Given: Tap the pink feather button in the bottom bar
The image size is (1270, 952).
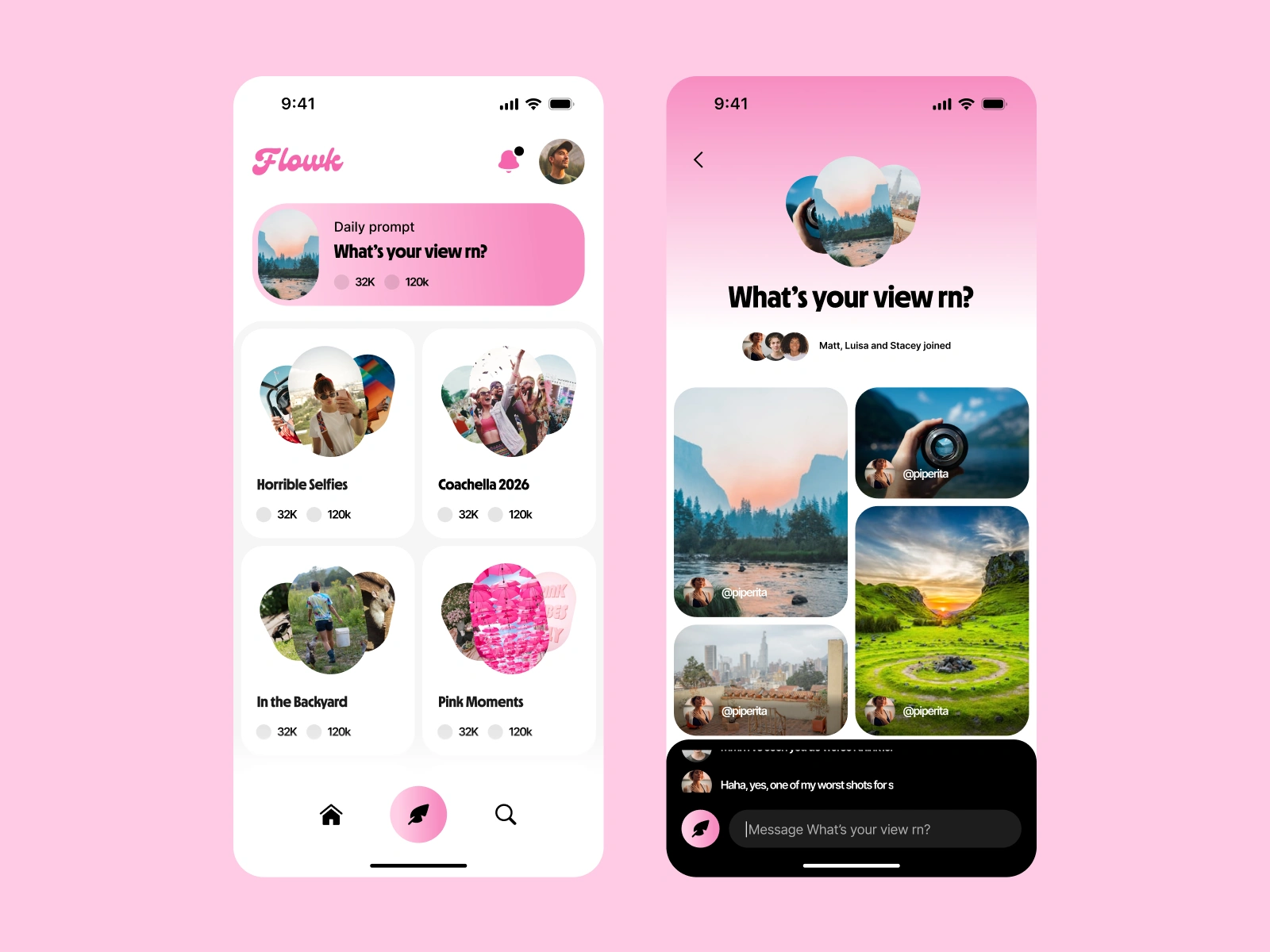Looking at the screenshot, I should click(x=418, y=815).
